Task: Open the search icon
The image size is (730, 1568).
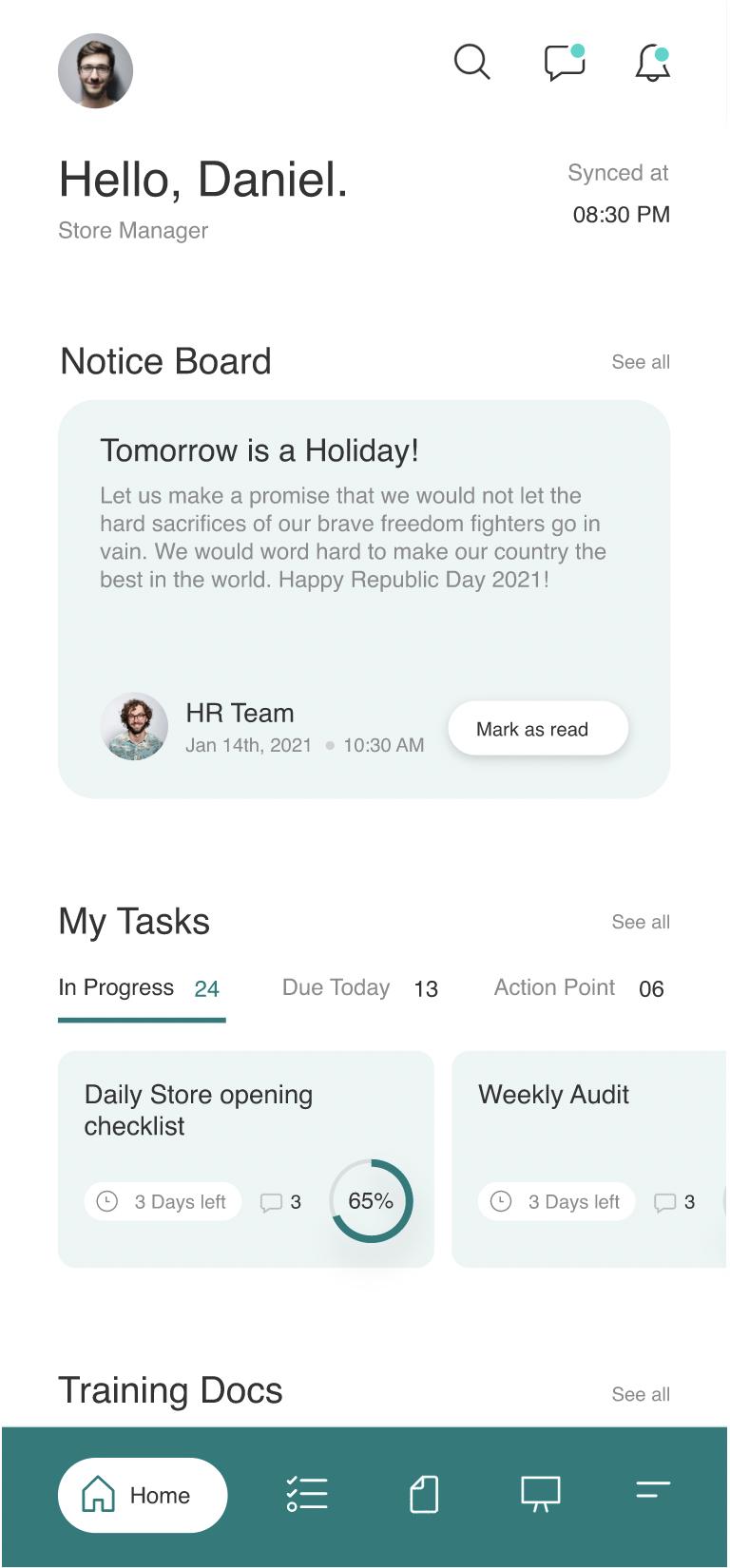Action: 471,62
